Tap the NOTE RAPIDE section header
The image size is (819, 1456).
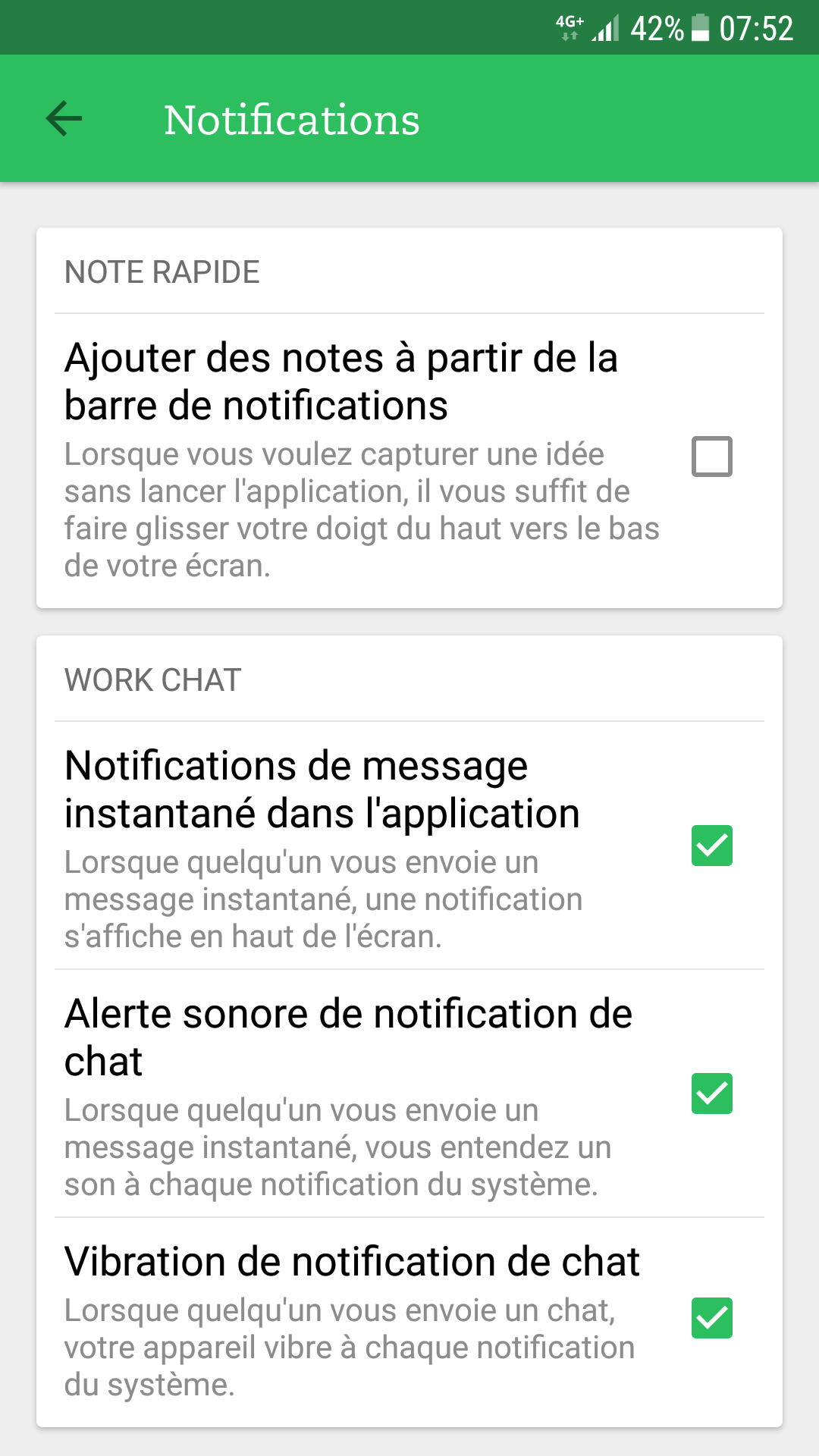(x=162, y=271)
